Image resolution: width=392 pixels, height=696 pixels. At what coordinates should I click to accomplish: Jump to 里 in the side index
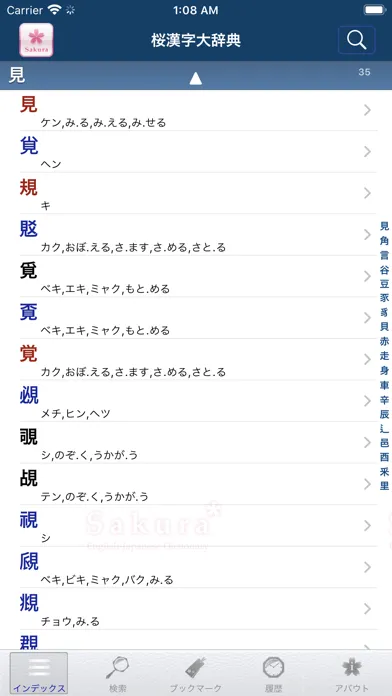pyautogui.click(x=384, y=486)
